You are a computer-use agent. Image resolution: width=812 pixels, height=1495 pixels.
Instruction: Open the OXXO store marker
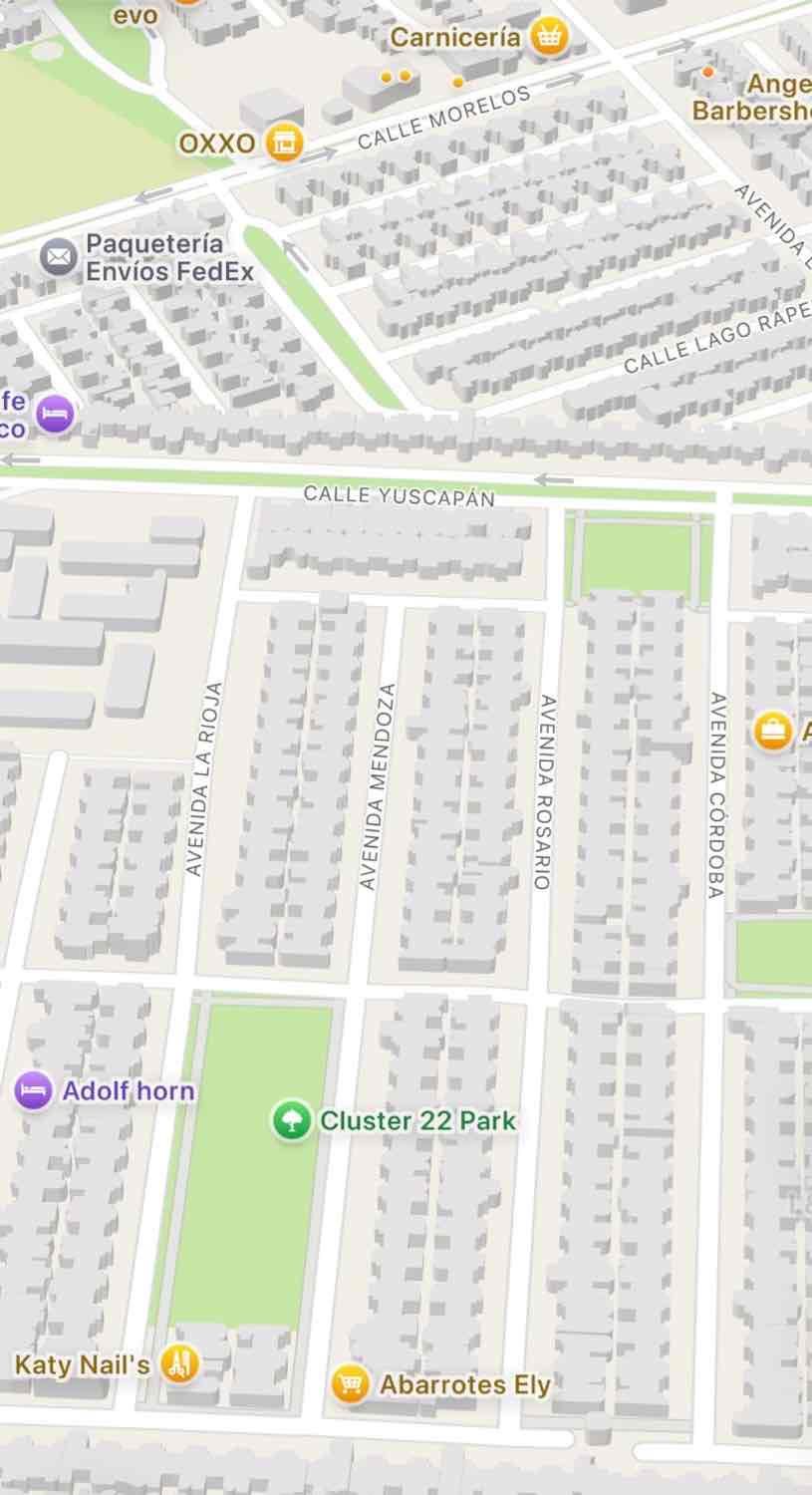285,143
